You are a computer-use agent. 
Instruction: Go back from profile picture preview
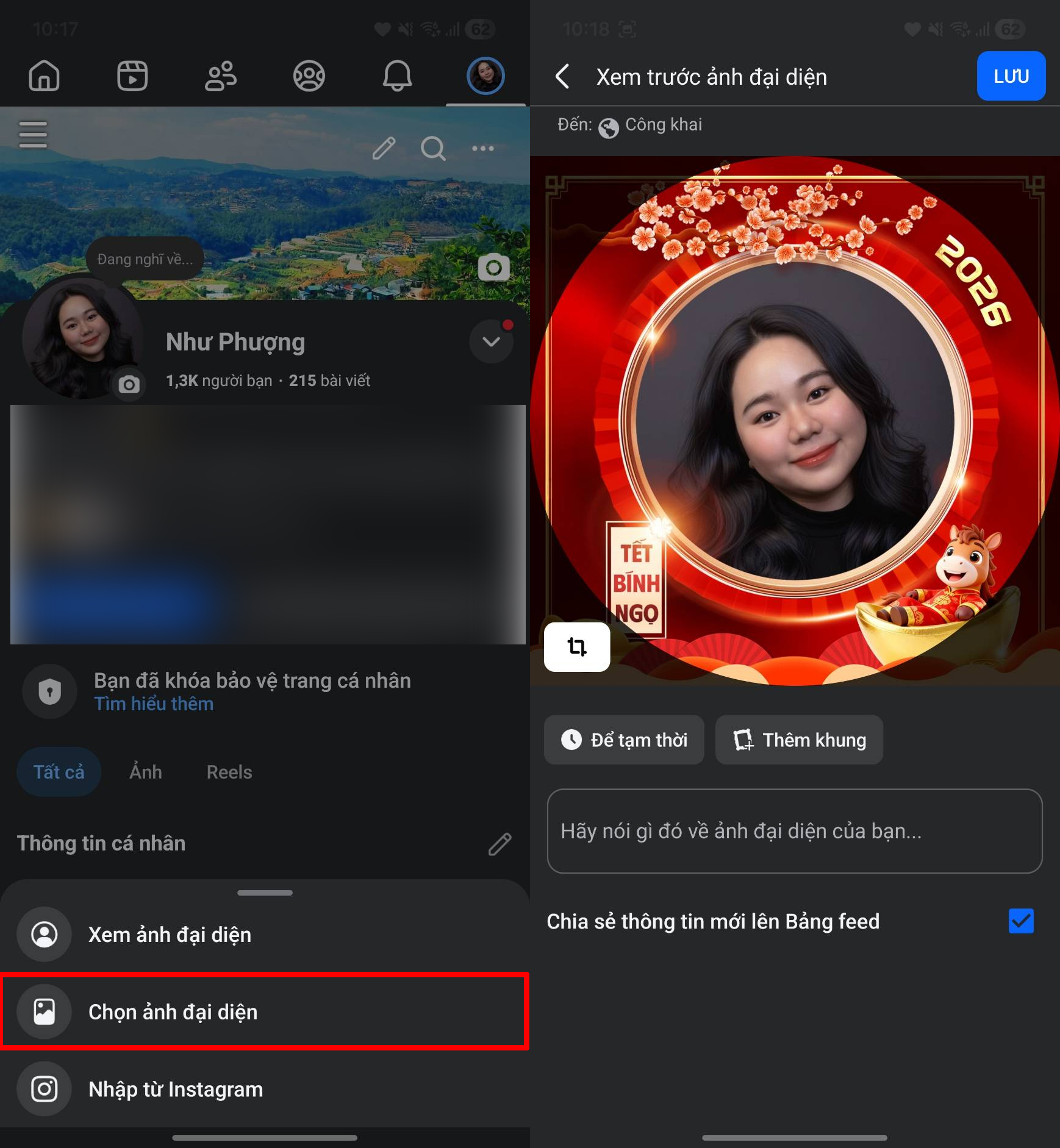(562, 77)
